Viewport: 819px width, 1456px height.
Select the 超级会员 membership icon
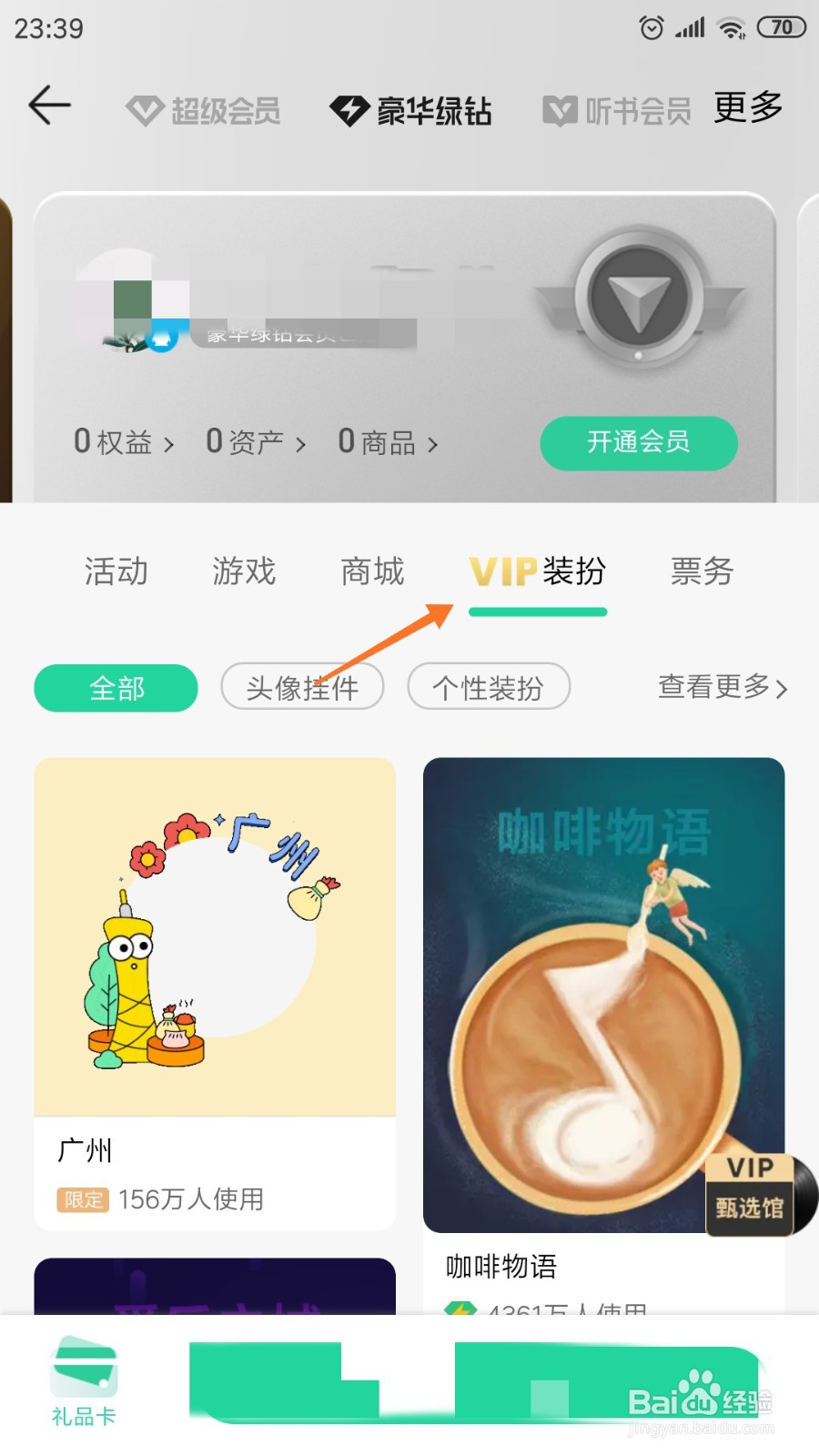pyautogui.click(x=144, y=109)
